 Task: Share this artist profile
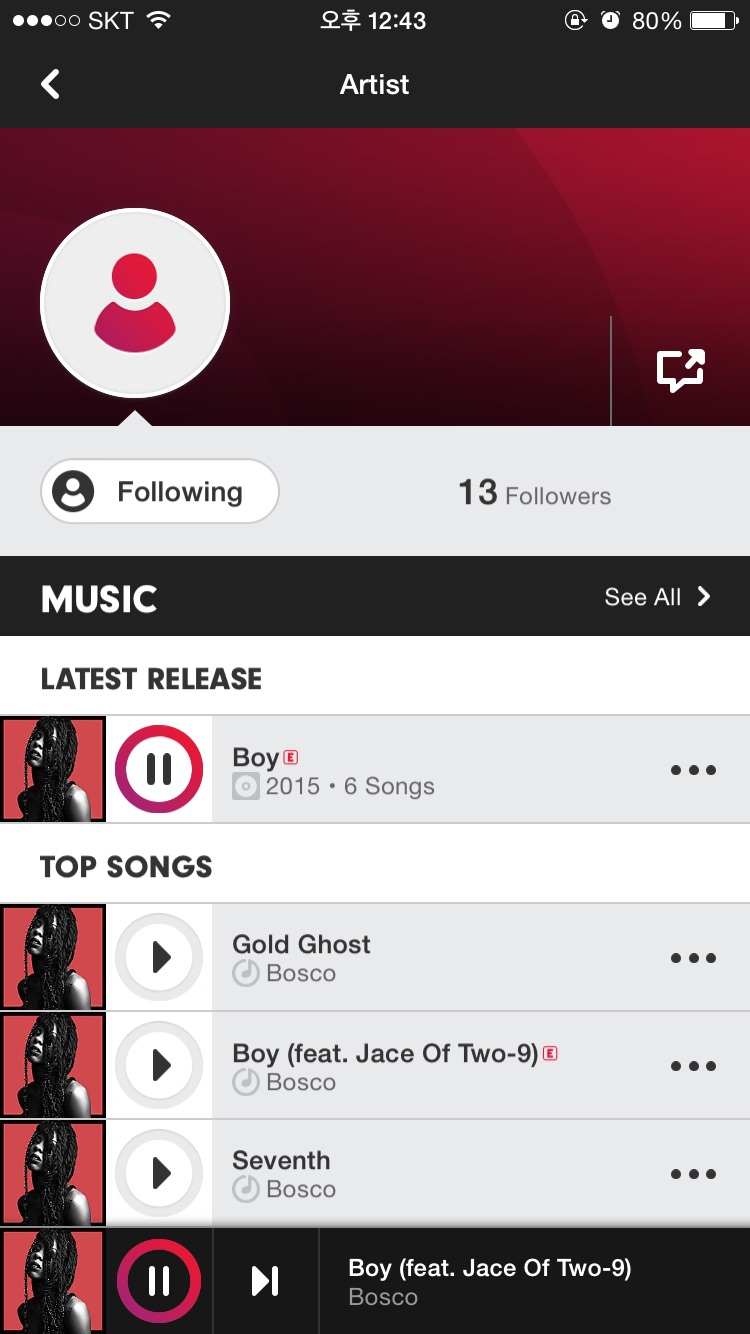680,370
